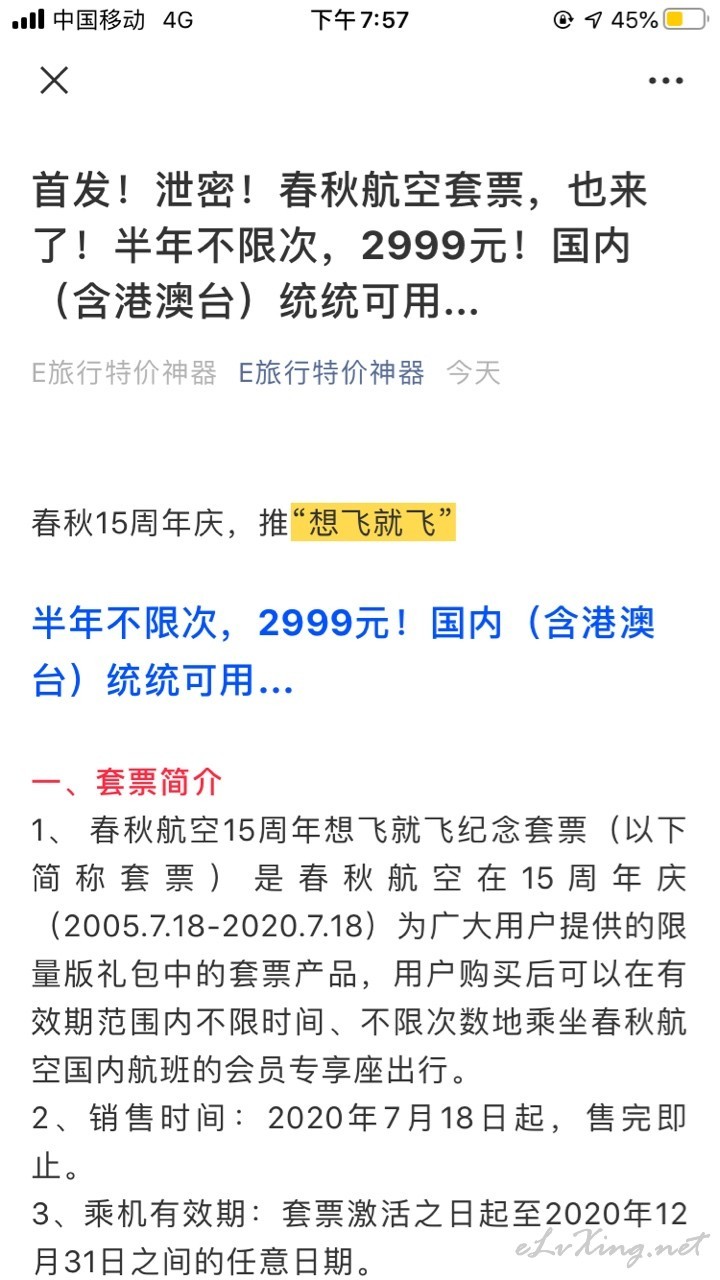Open the blue E旅行特价神器 account link

point(331,373)
